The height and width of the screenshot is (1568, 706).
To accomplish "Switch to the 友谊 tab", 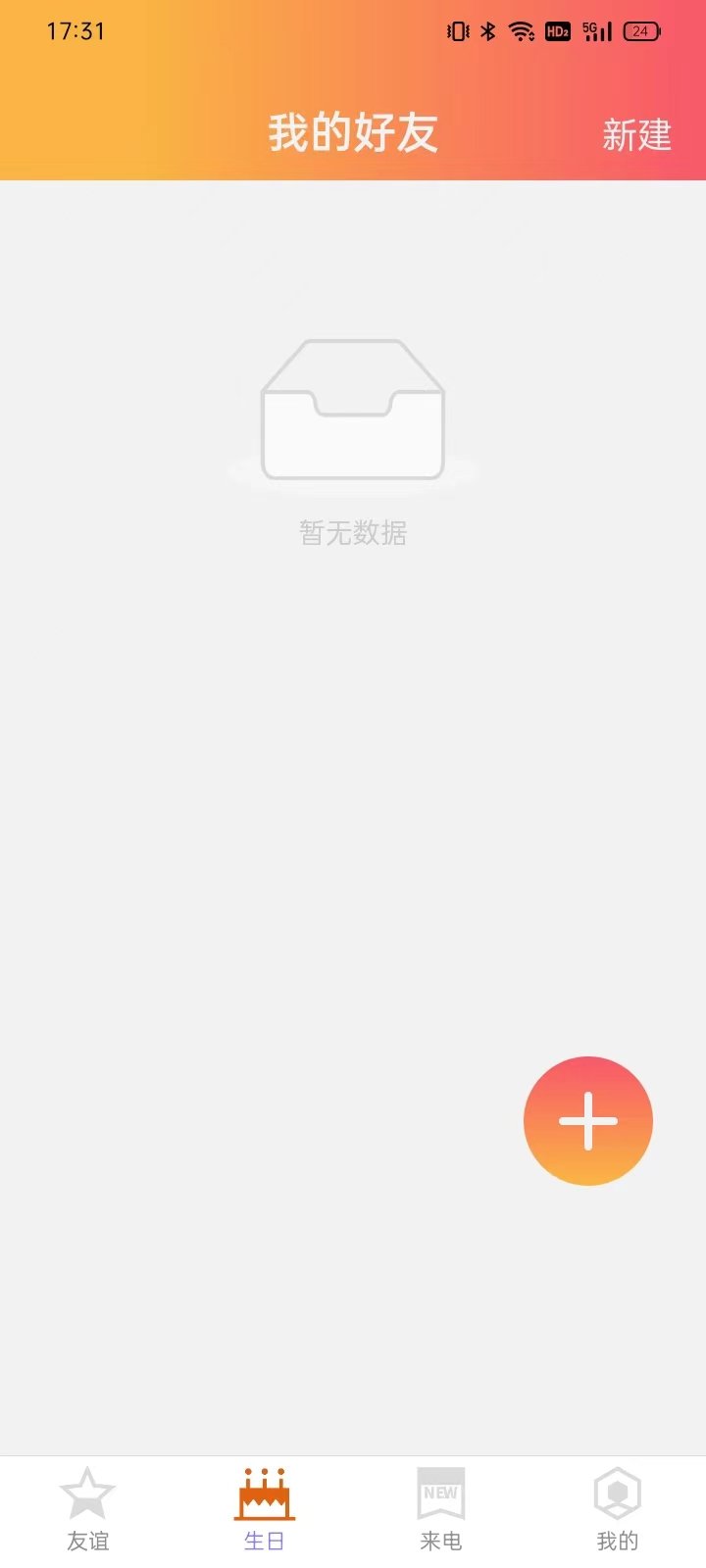I will [88, 1509].
